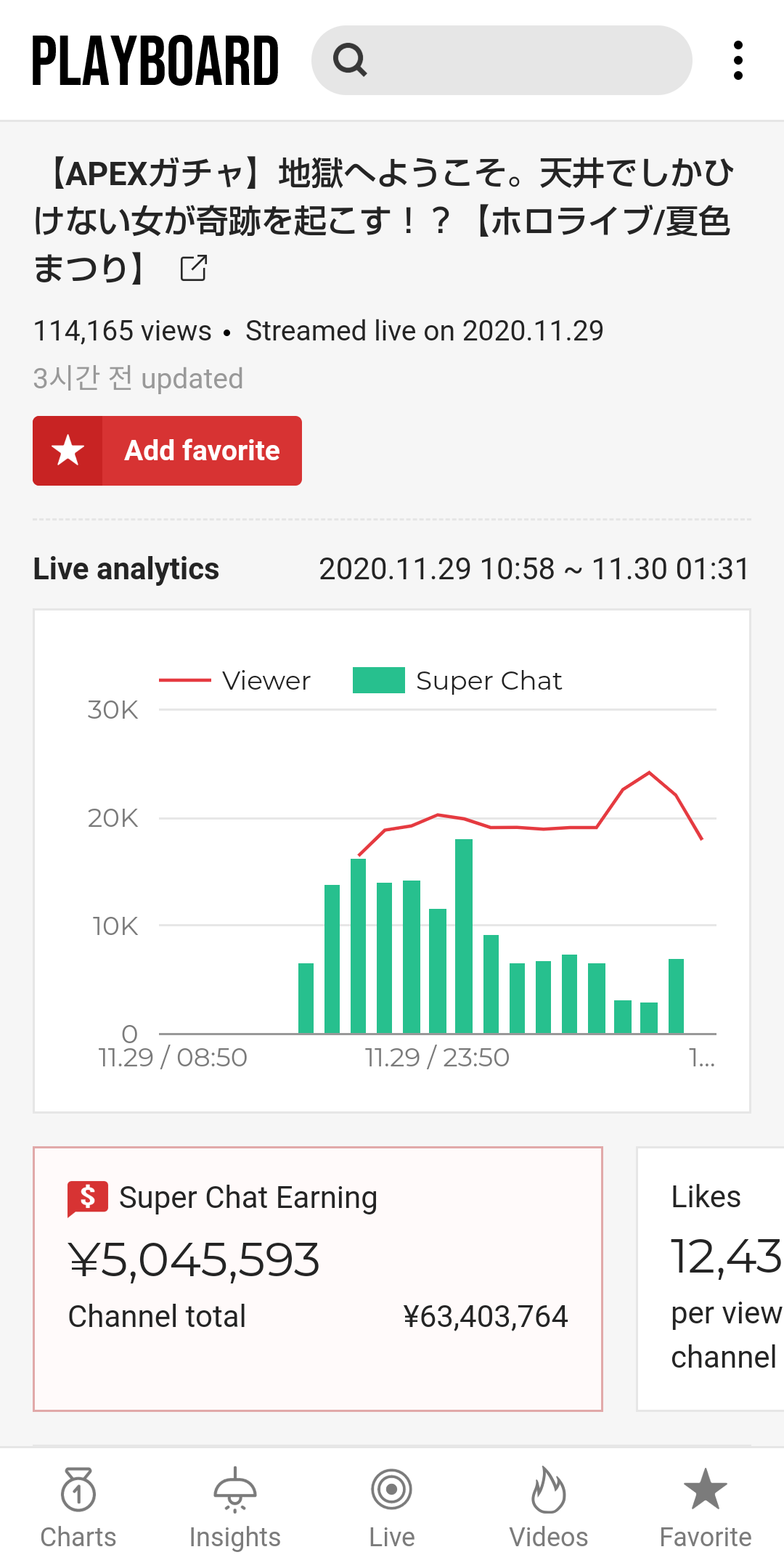Open the three-dot overflow menu
The height and width of the screenshot is (1568, 784).
(x=738, y=60)
